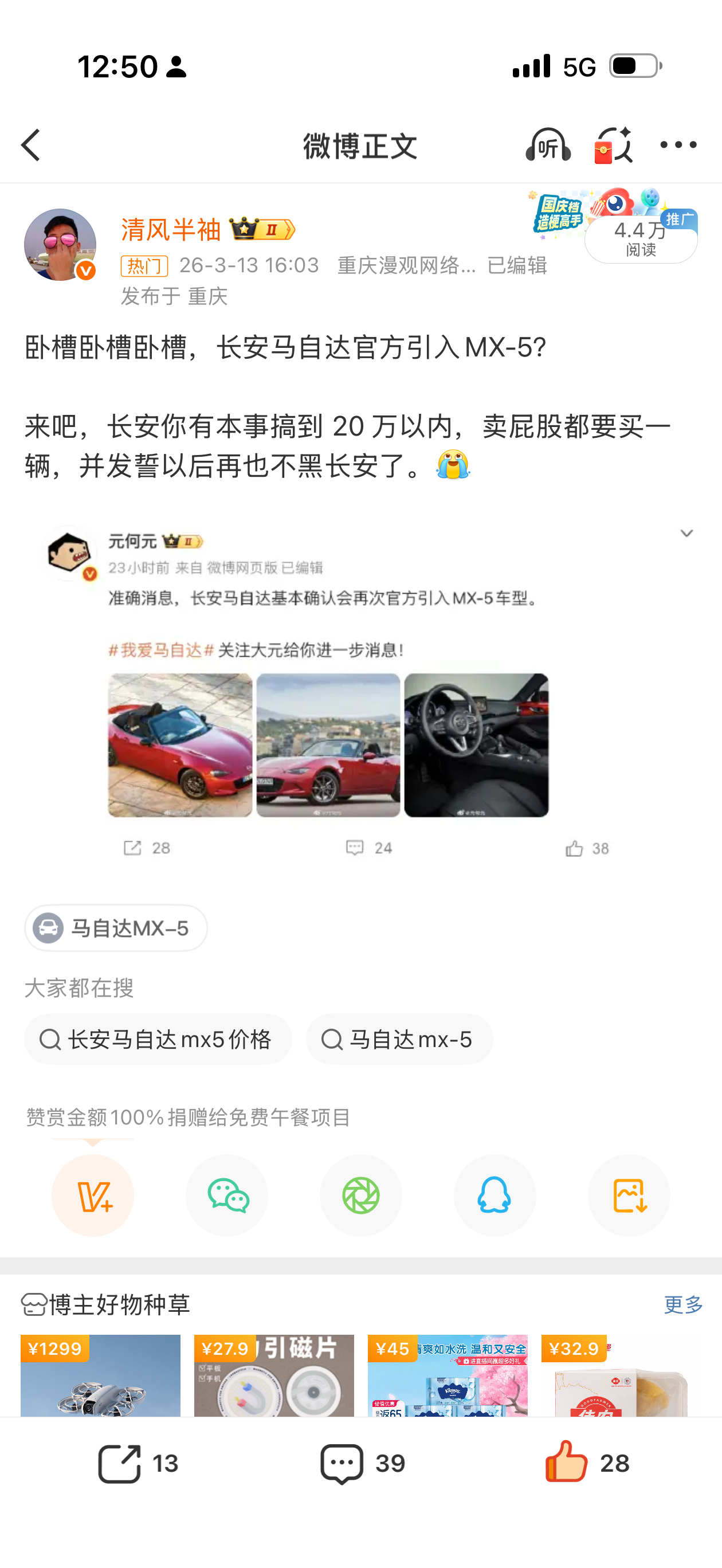Screen dimensions: 722x1568
Task: Search 长安马自达mx5价格 suggestion
Action: tap(158, 1039)
